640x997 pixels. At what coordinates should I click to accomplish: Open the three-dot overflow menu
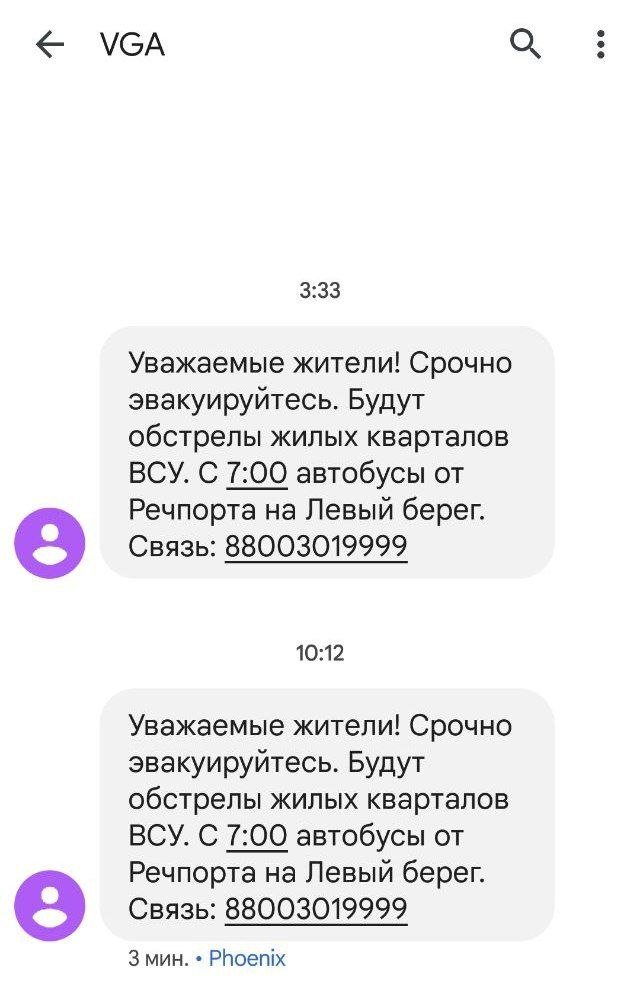pyautogui.click(x=600, y=44)
